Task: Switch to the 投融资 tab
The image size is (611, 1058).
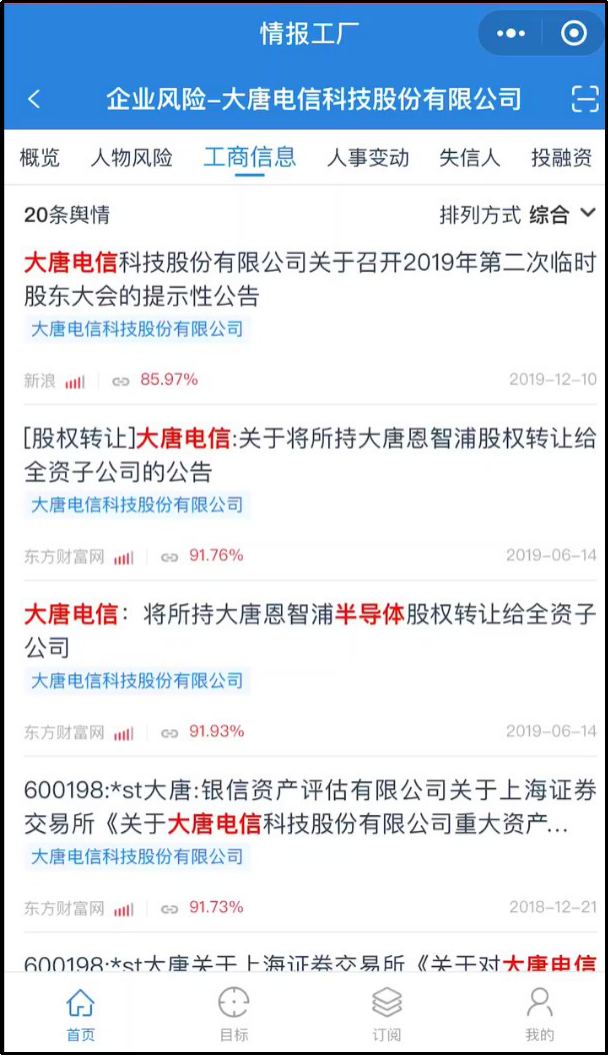Action: click(x=561, y=158)
